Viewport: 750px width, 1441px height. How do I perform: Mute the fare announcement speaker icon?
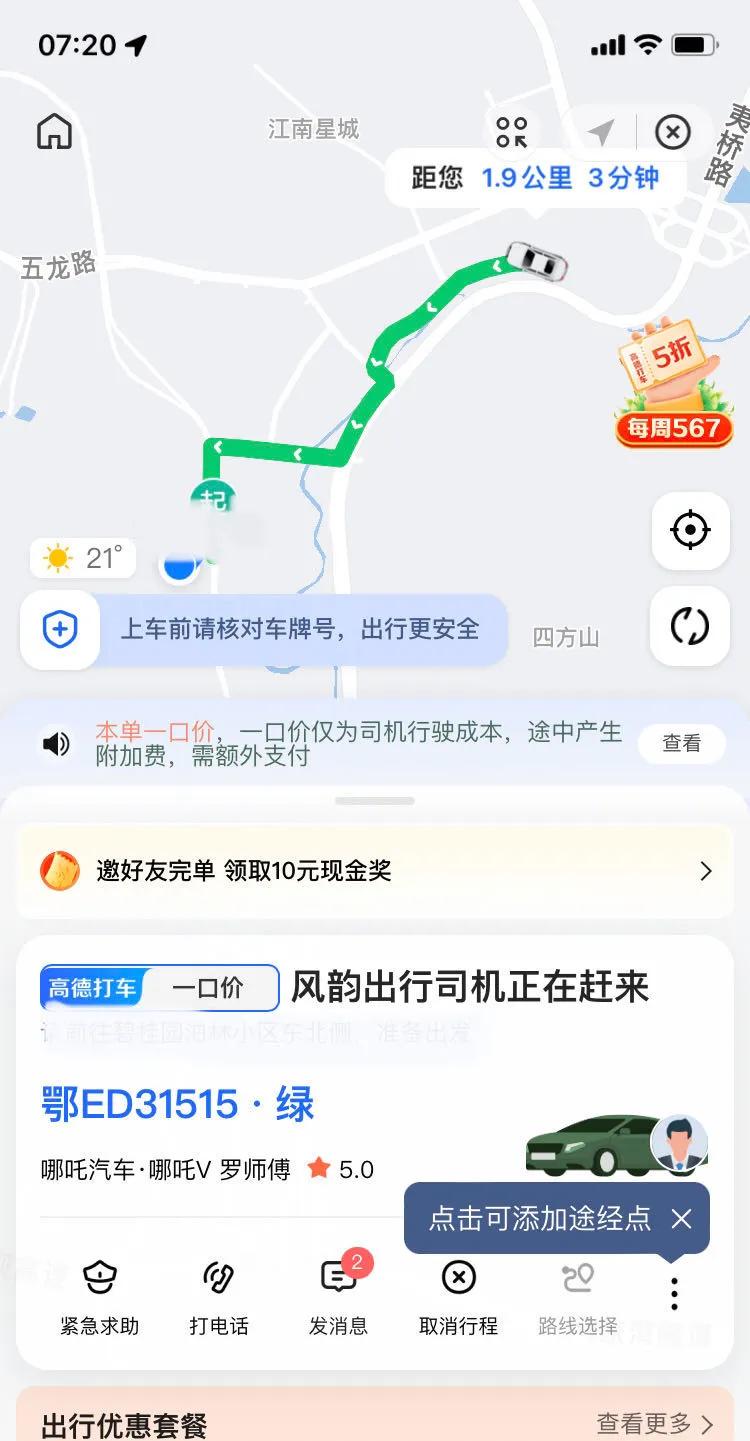(57, 744)
